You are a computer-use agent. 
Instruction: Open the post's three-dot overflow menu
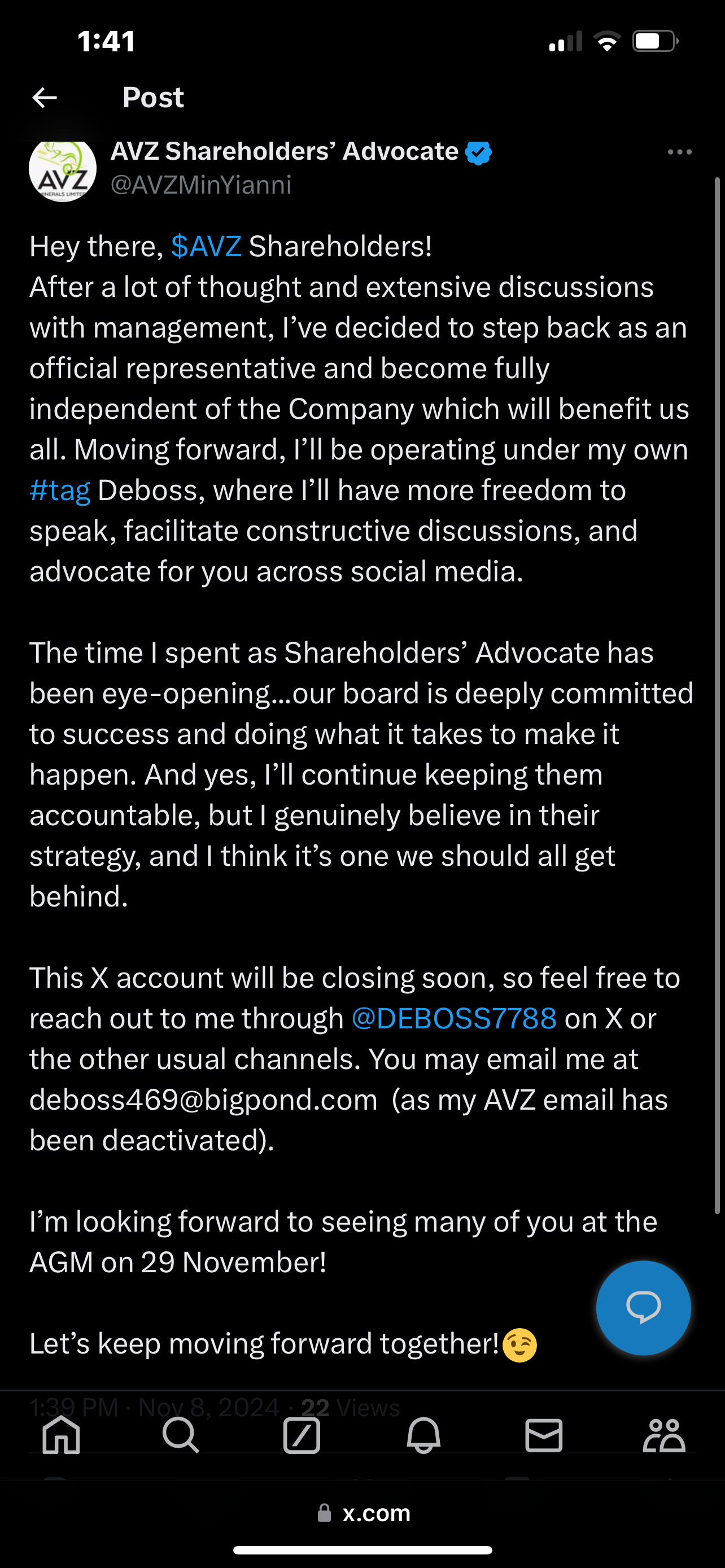[x=679, y=152]
